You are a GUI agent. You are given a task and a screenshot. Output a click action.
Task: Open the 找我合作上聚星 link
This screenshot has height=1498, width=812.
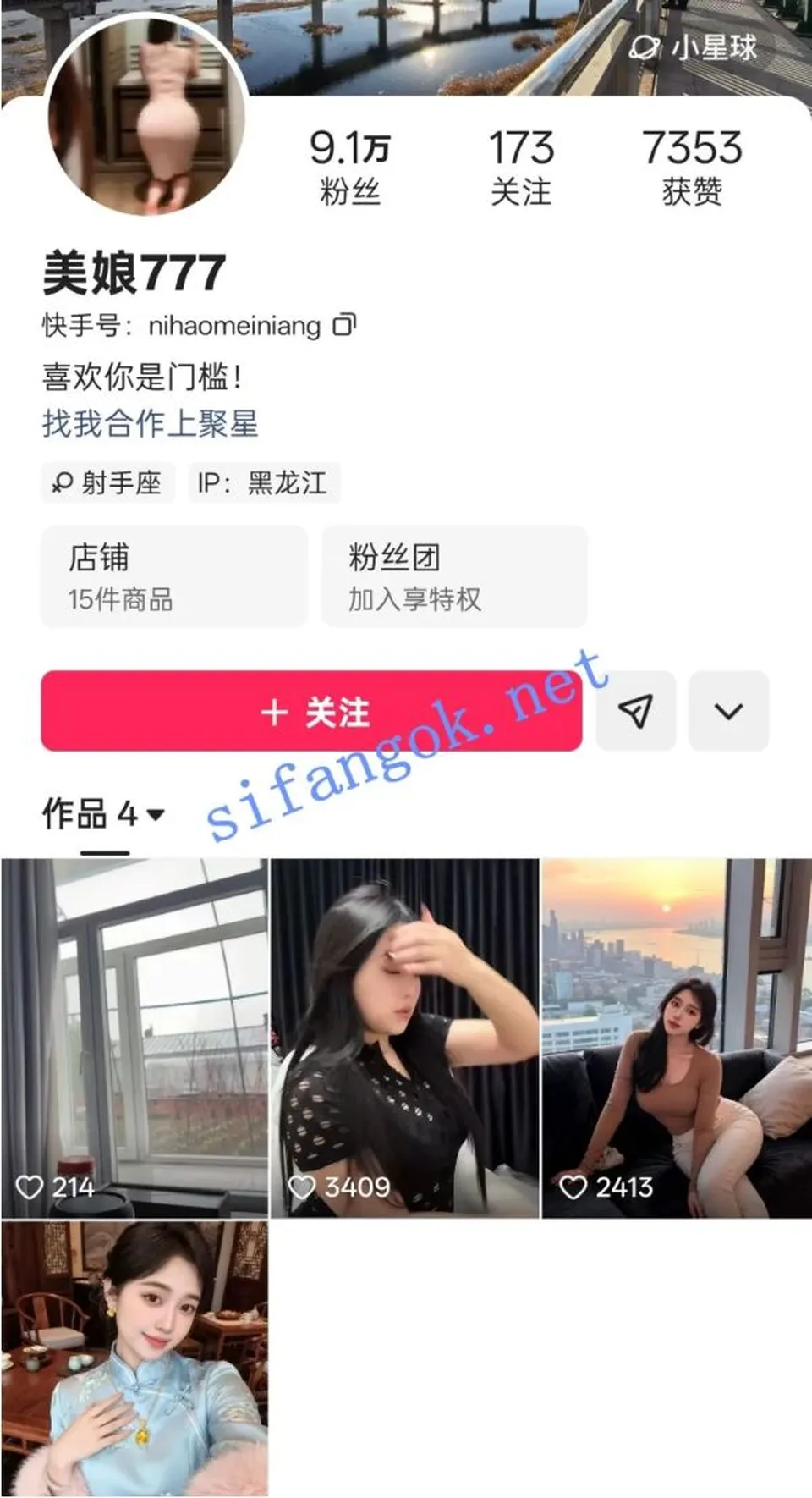150,423
